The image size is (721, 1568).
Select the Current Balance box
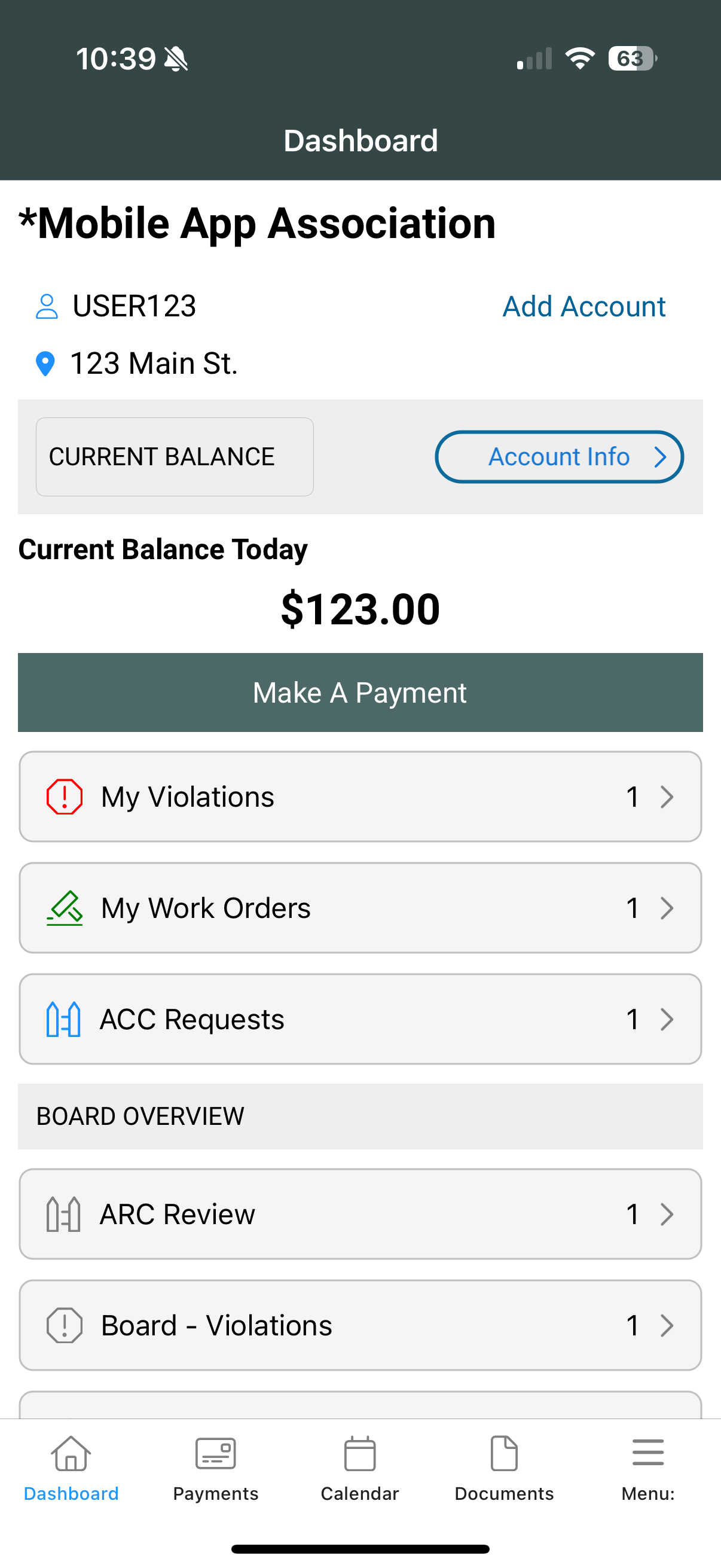(x=175, y=456)
